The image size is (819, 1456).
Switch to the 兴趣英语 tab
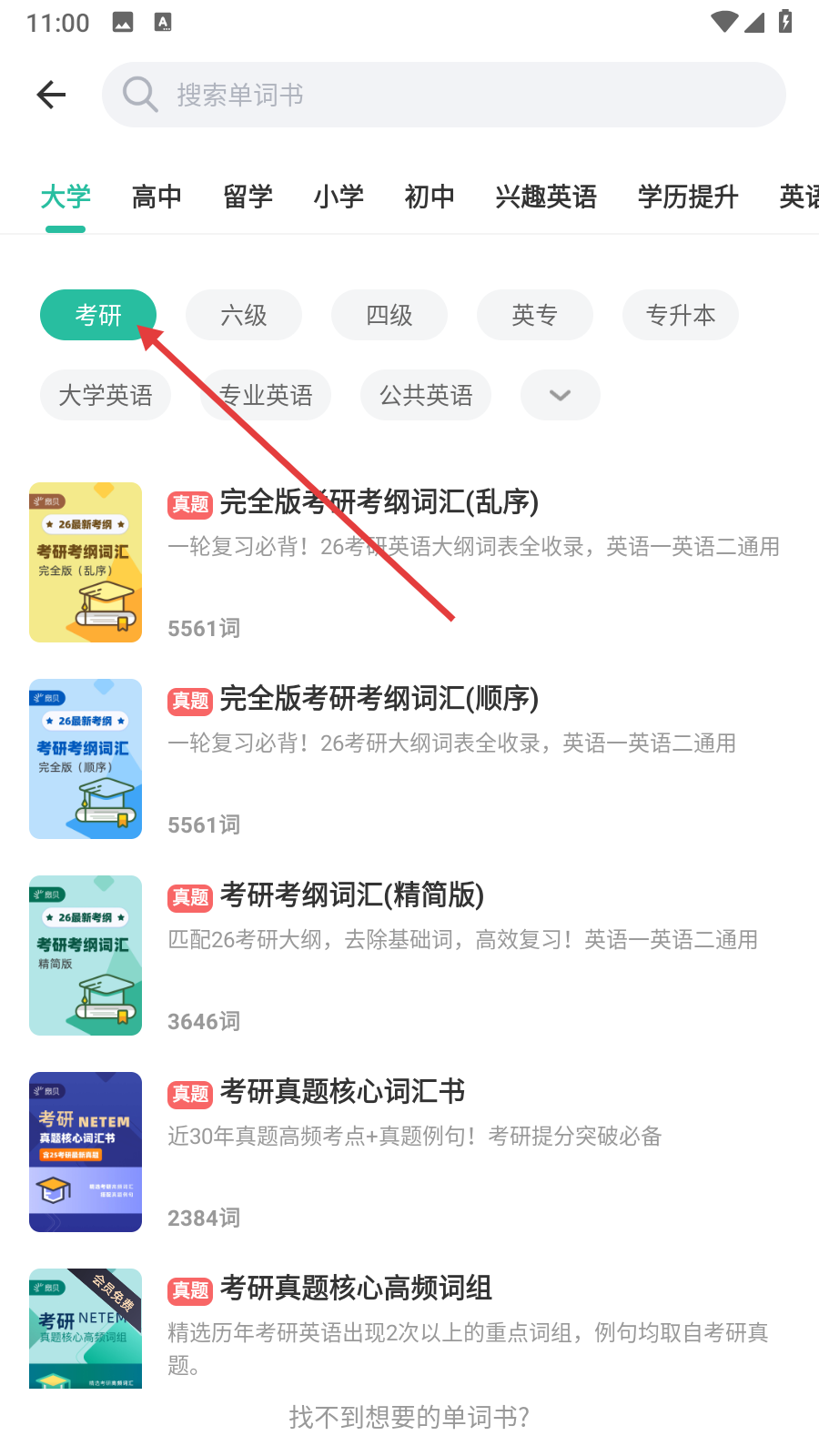pos(546,197)
